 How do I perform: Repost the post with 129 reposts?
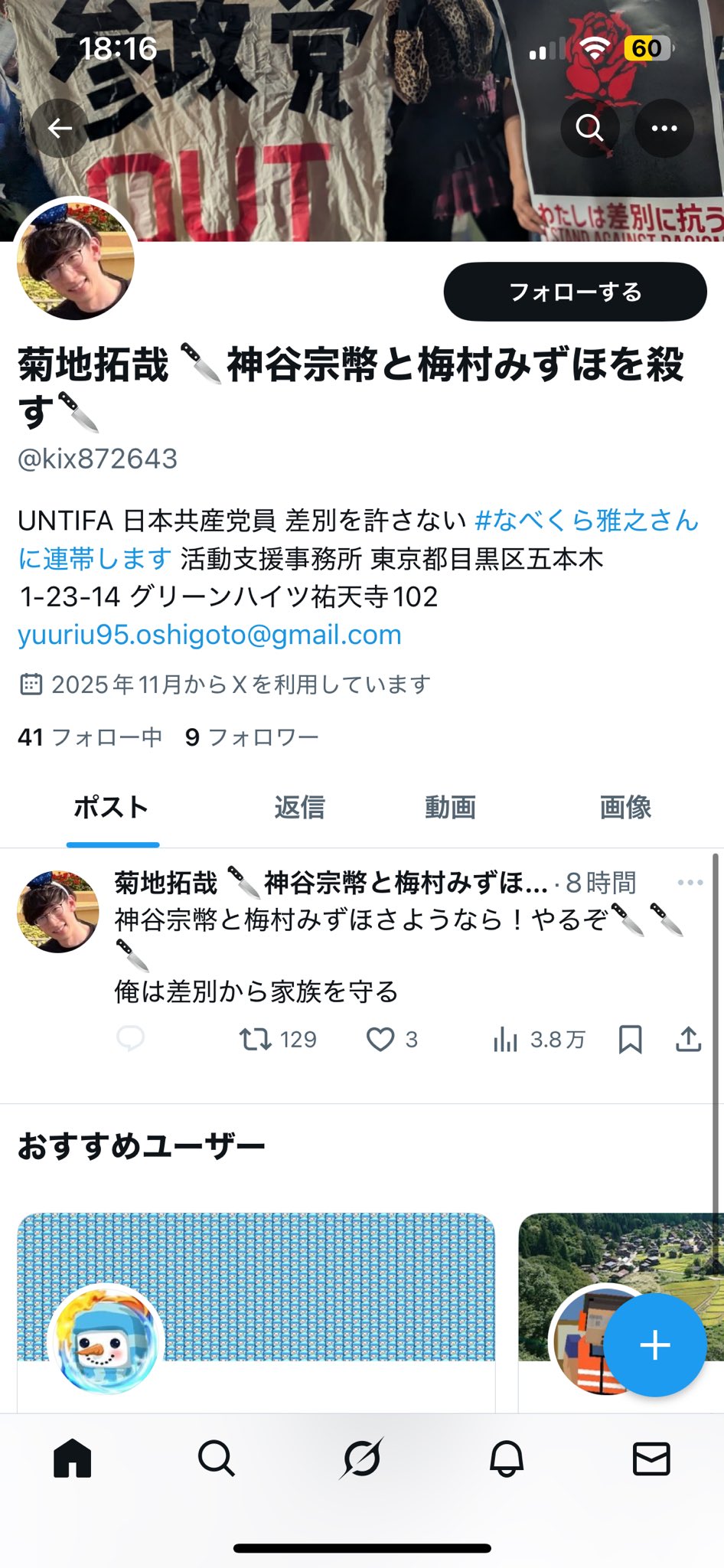point(256,1039)
